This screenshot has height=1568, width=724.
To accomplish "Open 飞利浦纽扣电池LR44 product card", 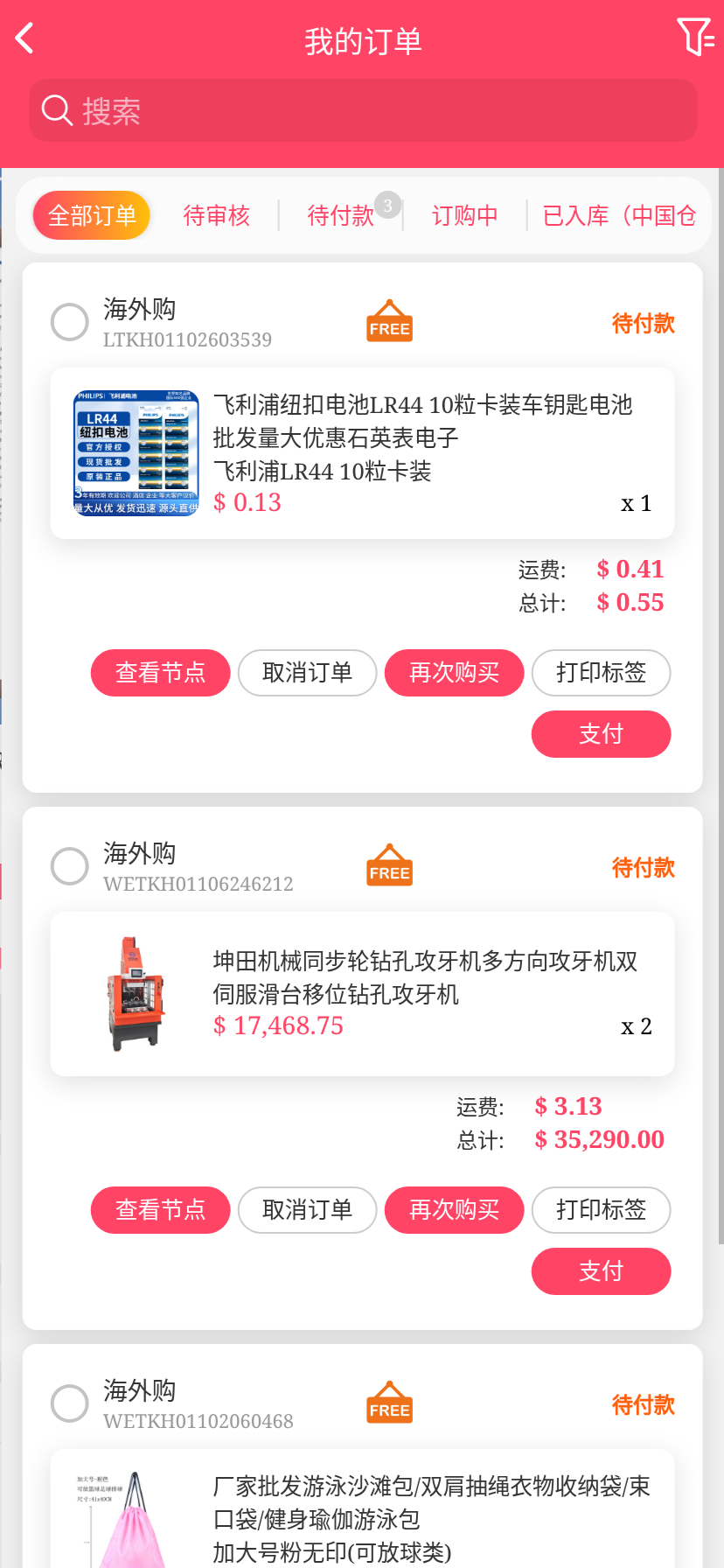I will click(362, 453).
